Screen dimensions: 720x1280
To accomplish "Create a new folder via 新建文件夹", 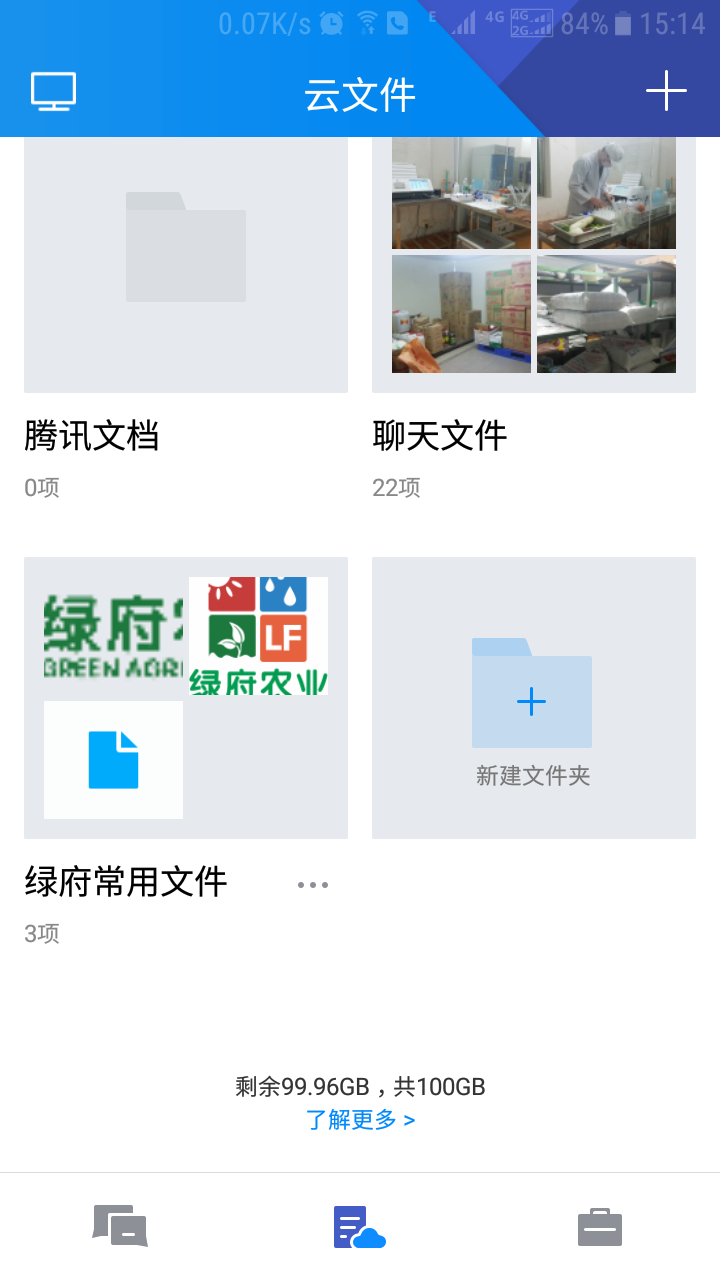I will click(x=534, y=698).
